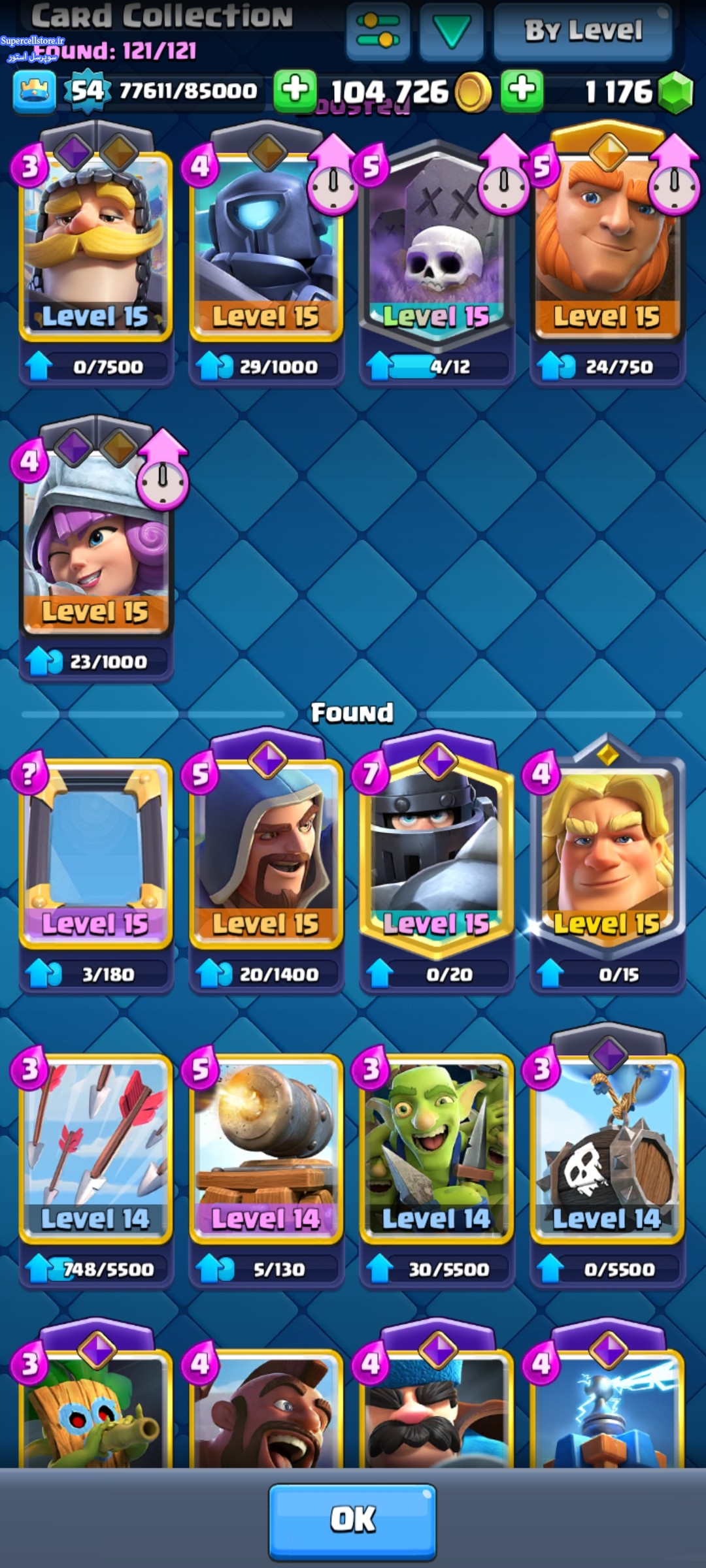This screenshot has height=1568, width=706.
Task: Select the Golden Knight Level 15 card
Action: tap(607, 856)
